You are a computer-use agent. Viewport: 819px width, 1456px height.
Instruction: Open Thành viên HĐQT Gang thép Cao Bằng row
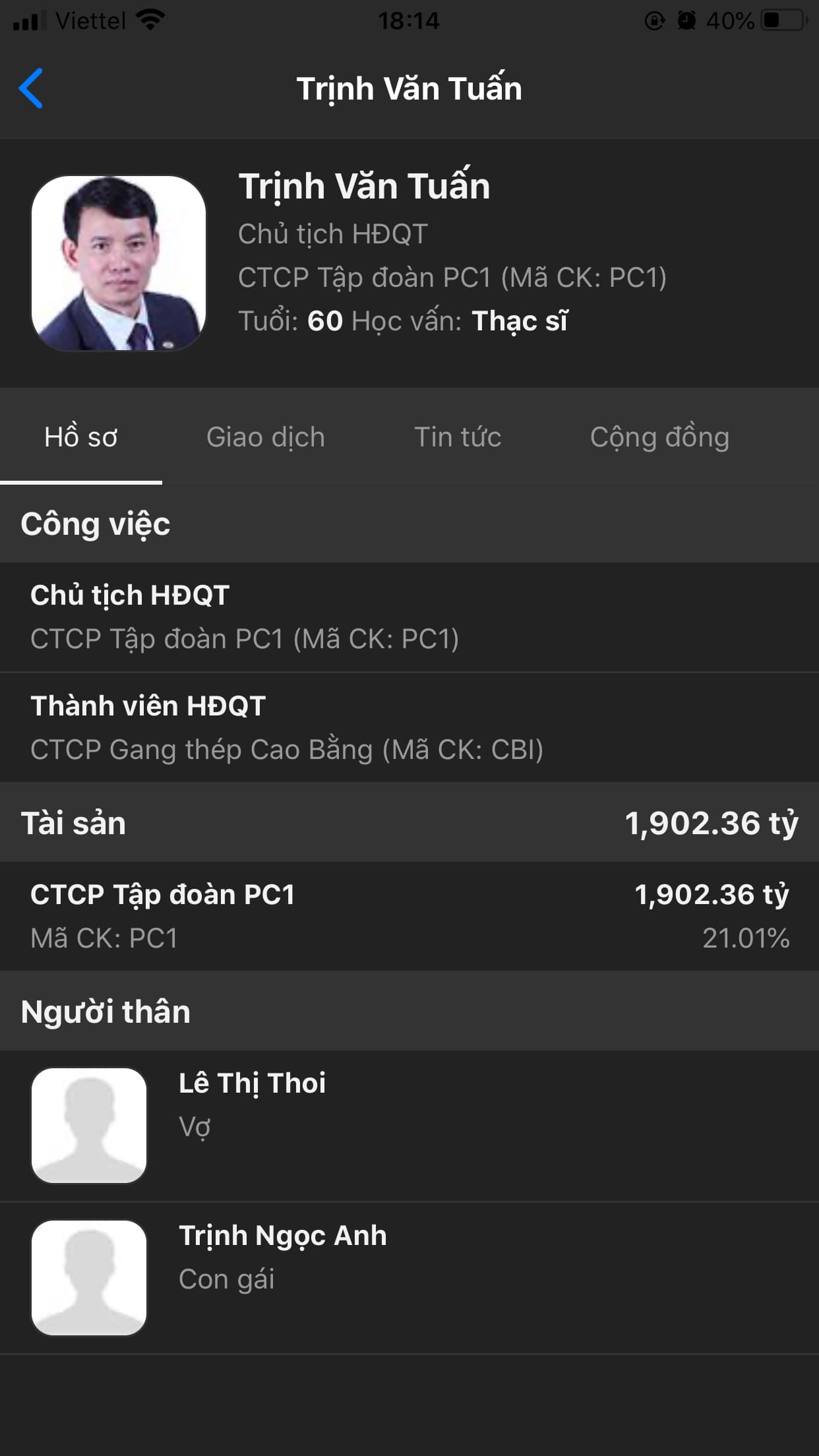tap(409, 727)
